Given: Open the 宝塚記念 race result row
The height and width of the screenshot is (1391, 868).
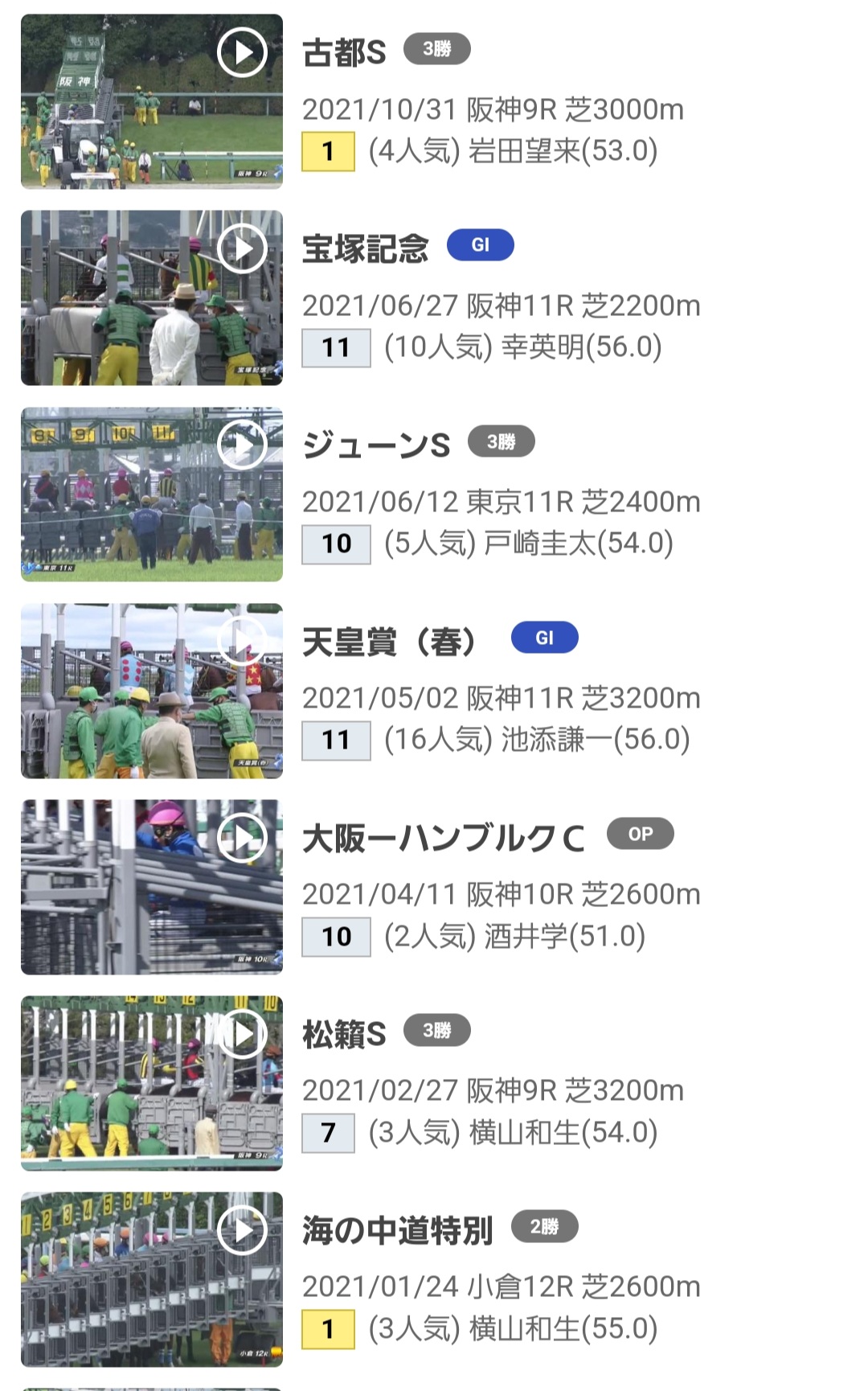Looking at the screenshot, I should coord(500,306).
